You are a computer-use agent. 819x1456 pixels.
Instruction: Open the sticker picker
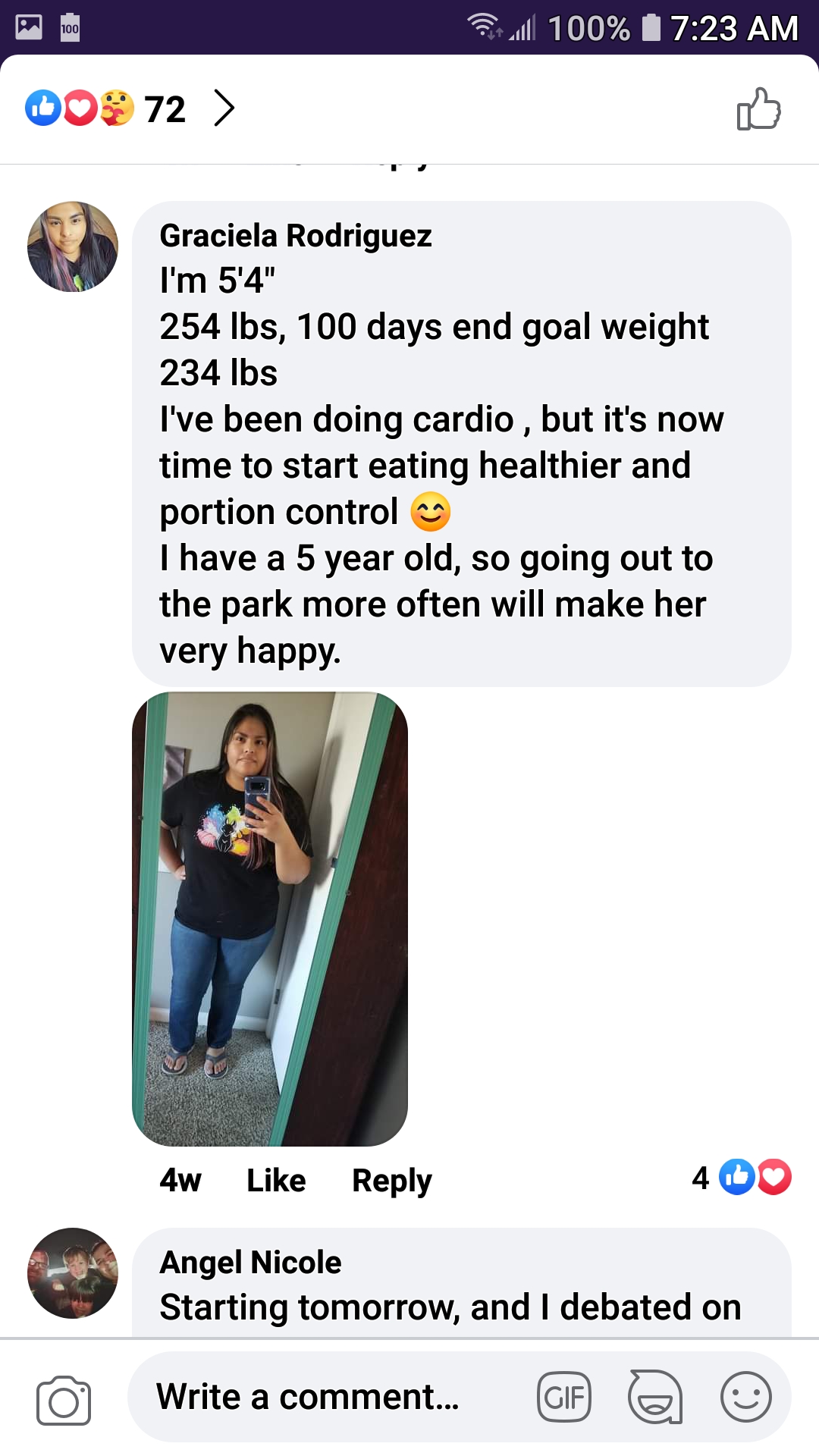pyautogui.click(x=655, y=1397)
